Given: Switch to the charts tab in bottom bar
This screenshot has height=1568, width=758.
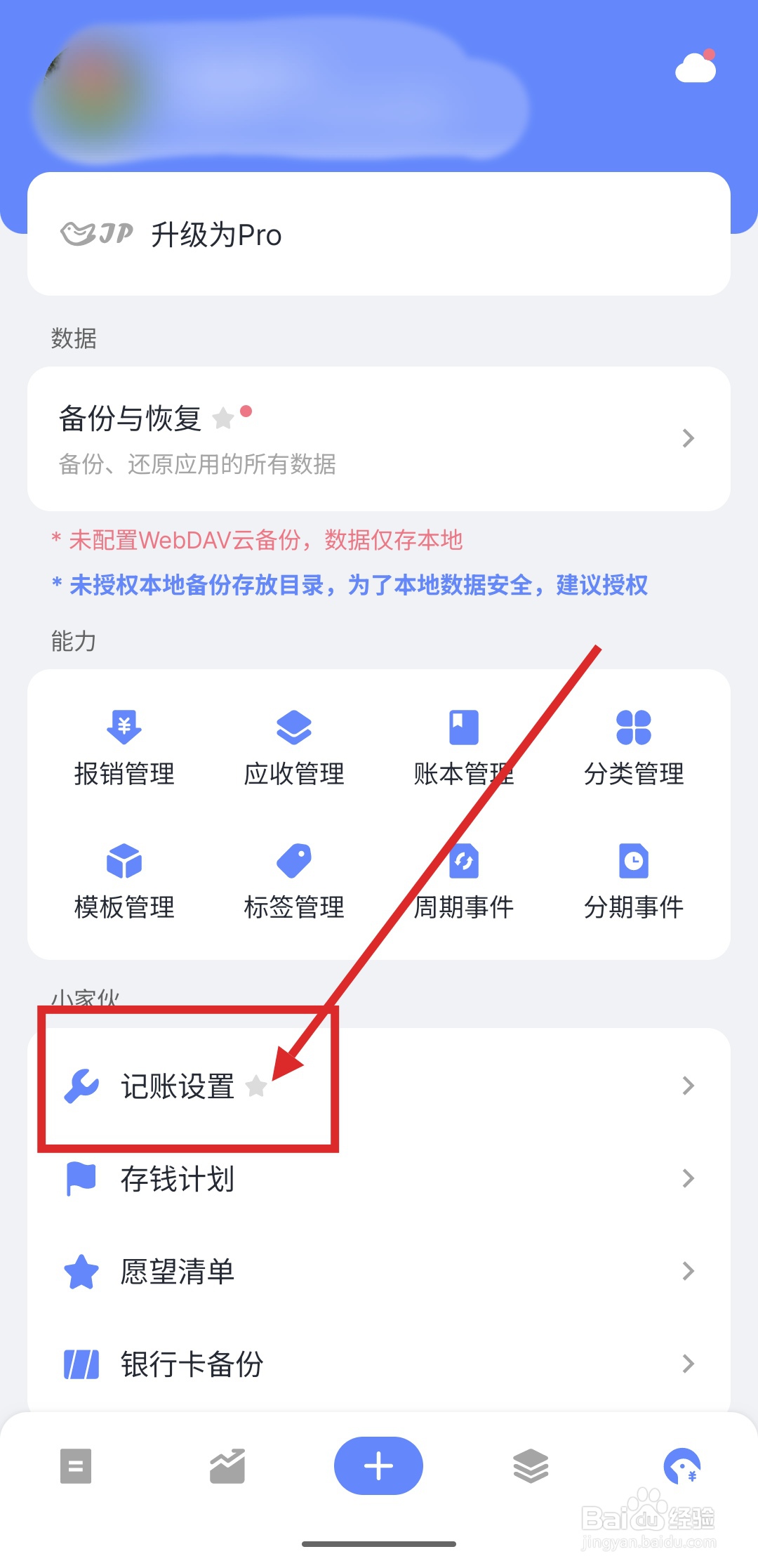Looking at the screenshot, I should (x=227, y=1465).
